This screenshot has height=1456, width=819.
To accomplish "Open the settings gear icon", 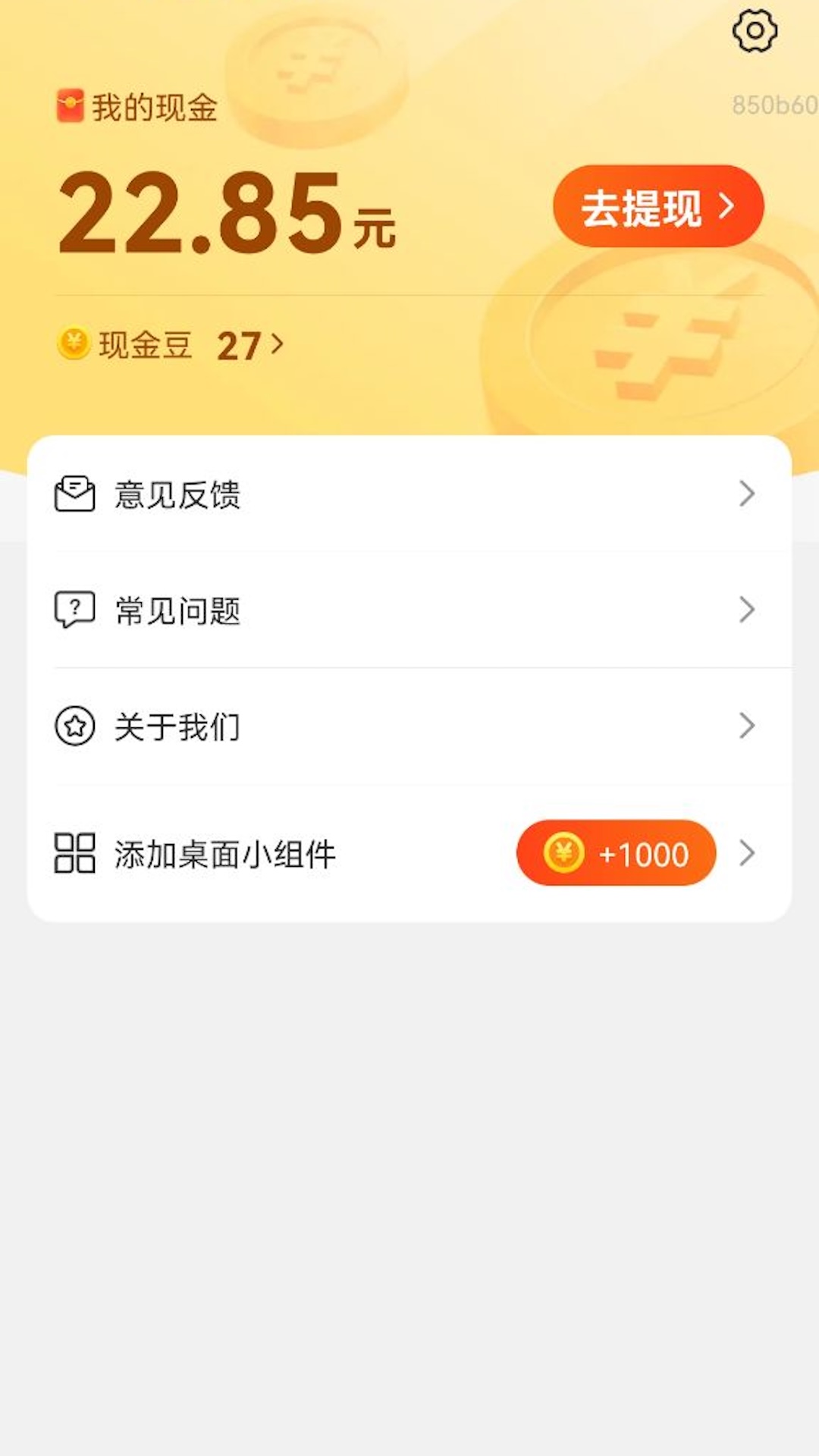I will (755, 32).
